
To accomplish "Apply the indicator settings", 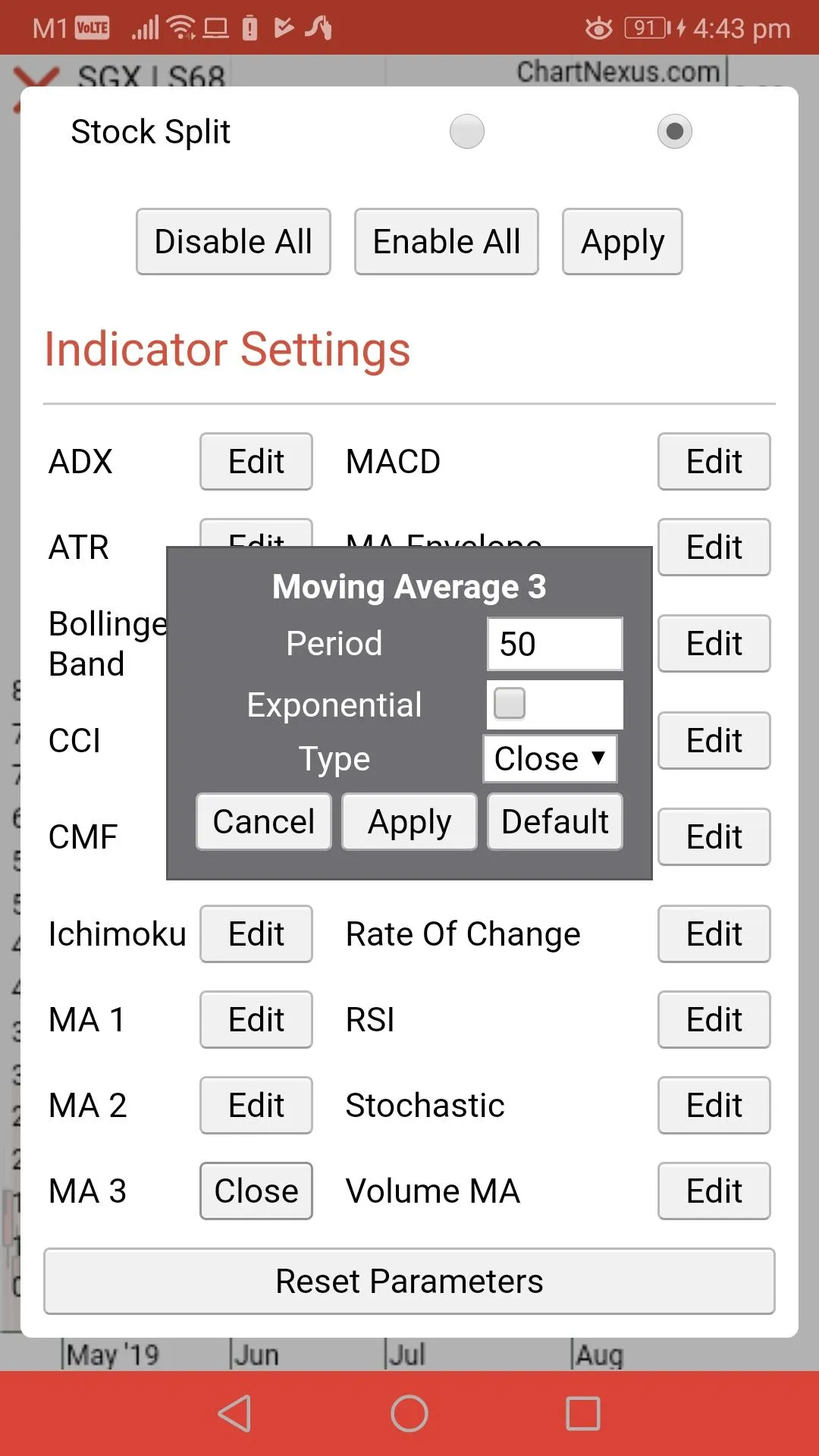I will tap(621, 241).
